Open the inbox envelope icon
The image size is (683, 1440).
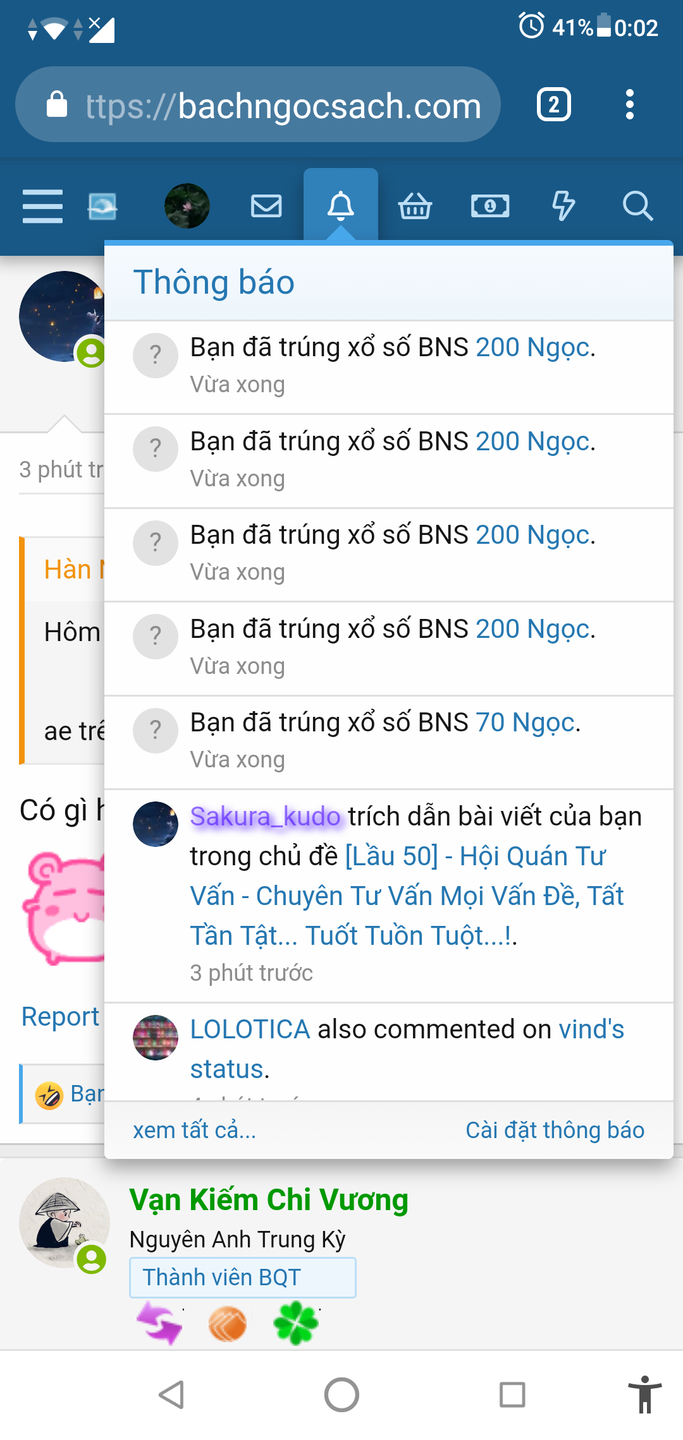(x=266, y=206)
